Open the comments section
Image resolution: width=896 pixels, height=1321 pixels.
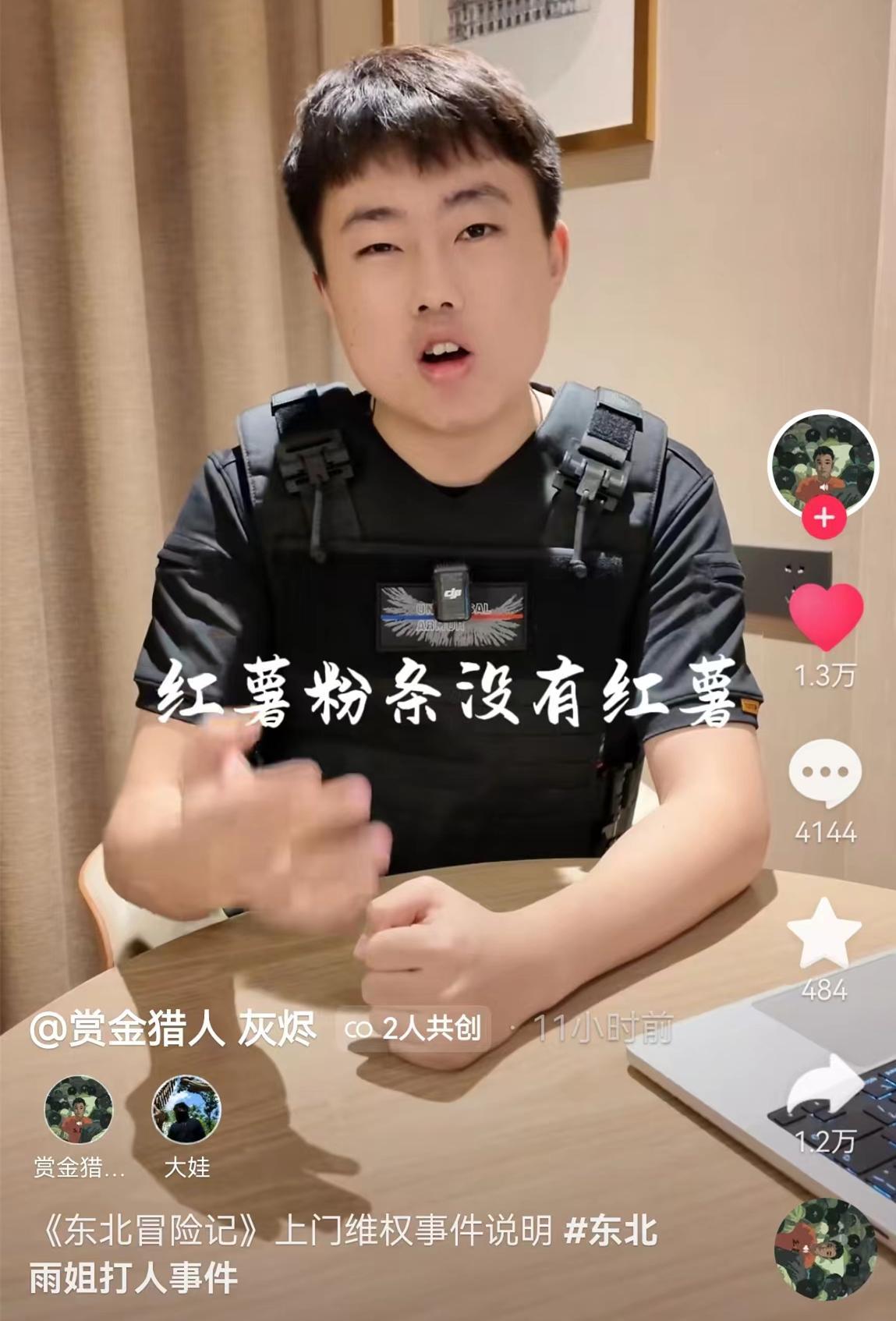(825, 774)
